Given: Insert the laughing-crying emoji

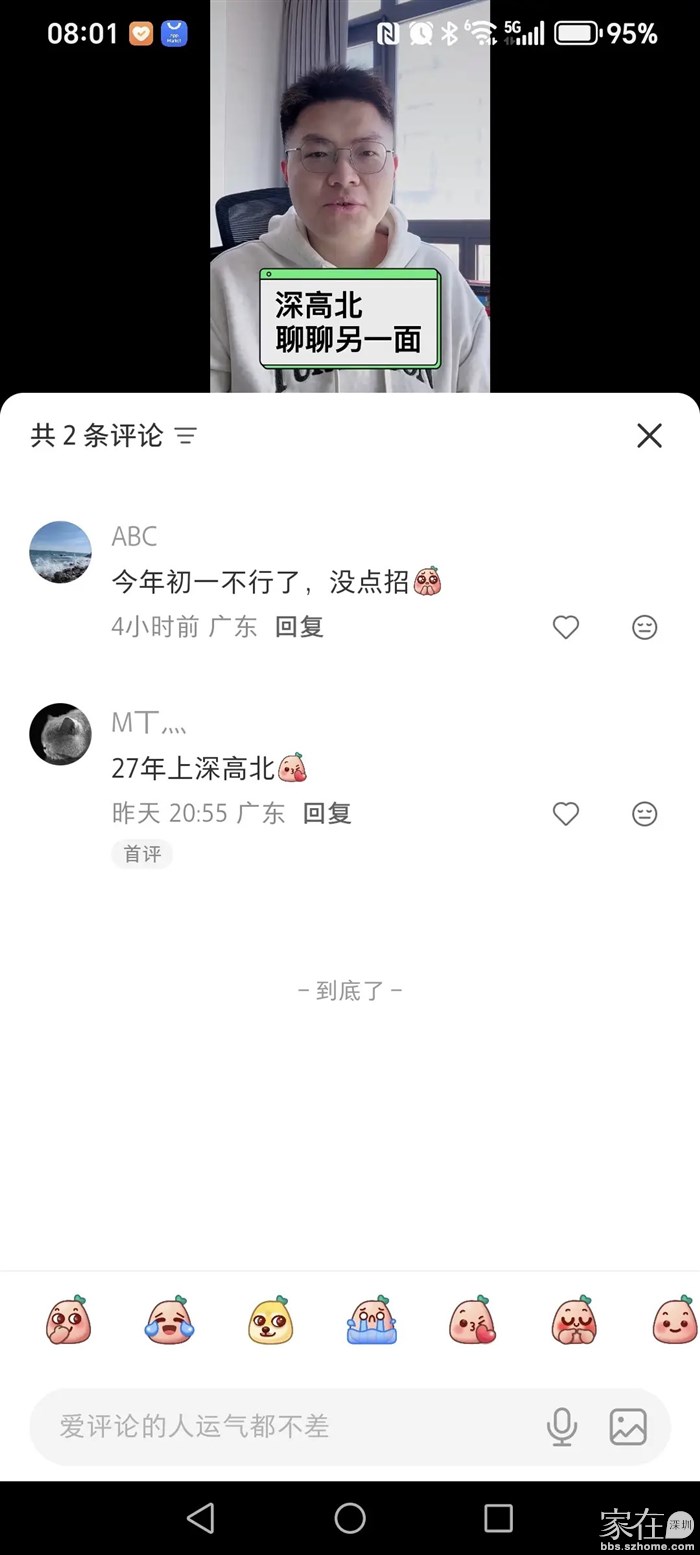Looking at the screenshot, I should click(x=169, y=1320).
